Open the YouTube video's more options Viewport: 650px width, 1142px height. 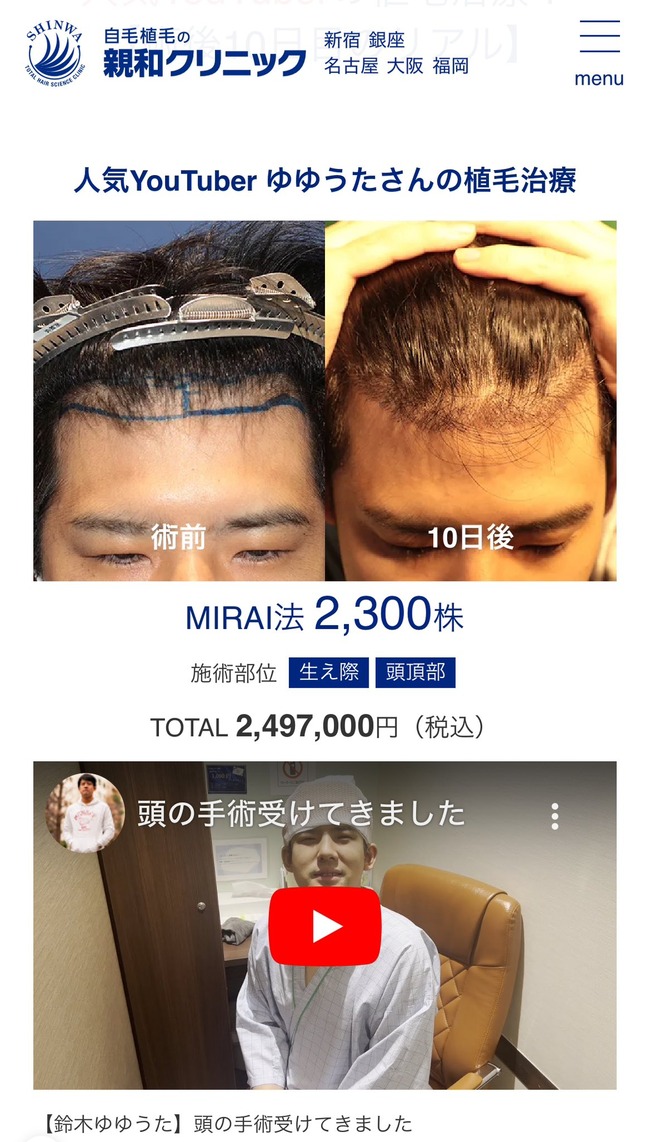click(x=555, y=816)
